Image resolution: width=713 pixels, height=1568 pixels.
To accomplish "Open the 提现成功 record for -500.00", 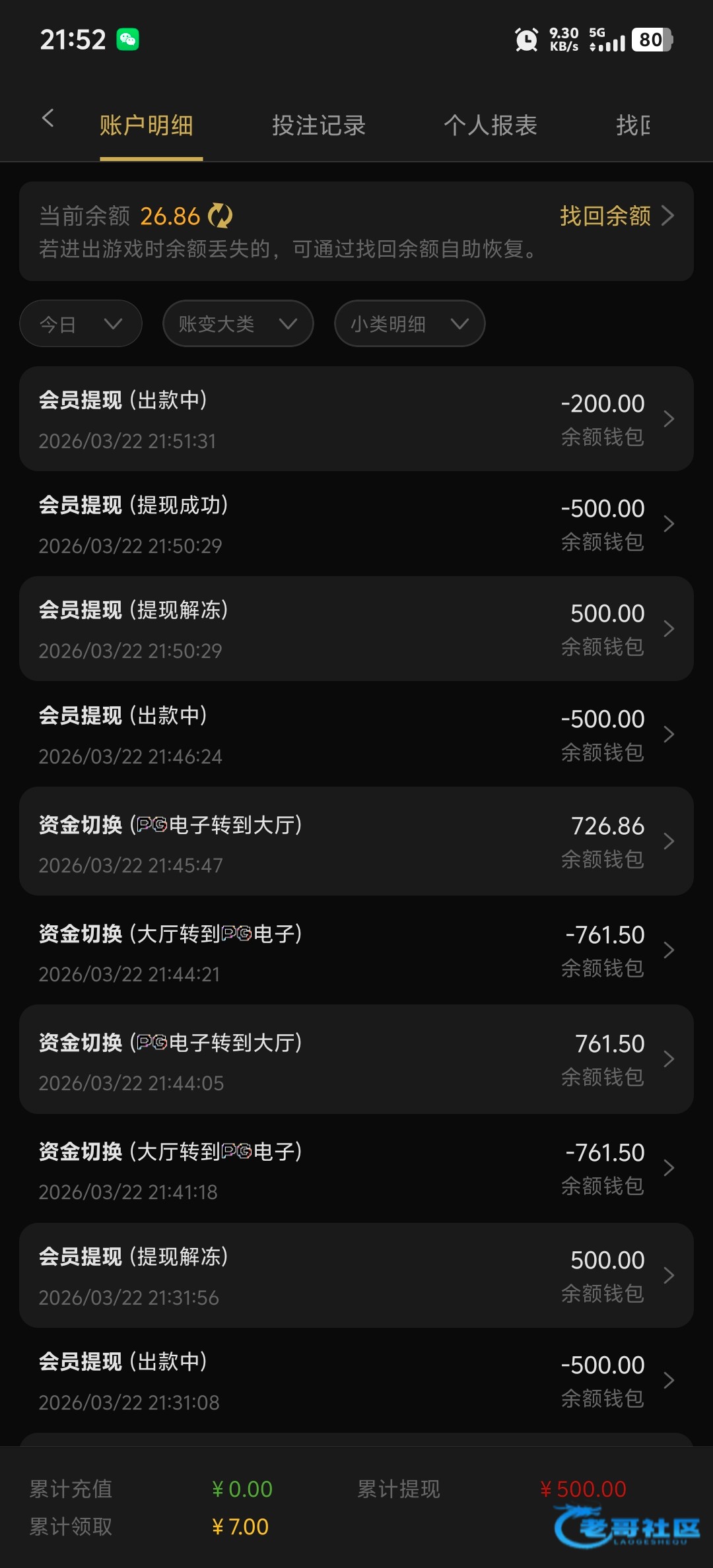I will pyautogui.click(x=356, y=524).
